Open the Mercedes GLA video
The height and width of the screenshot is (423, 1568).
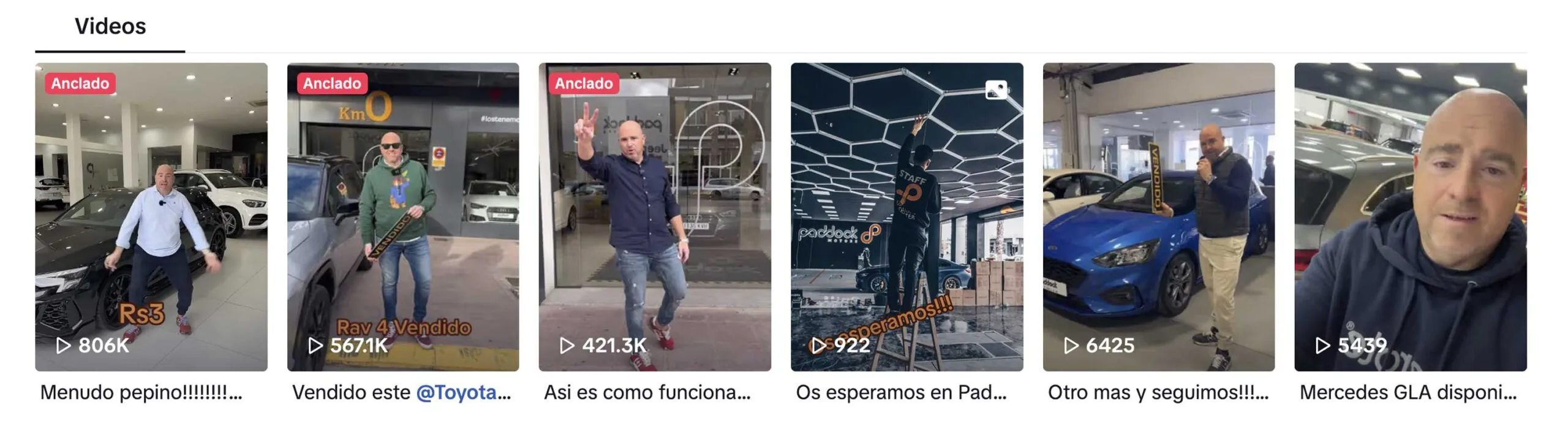pyautogui.click(x=1410, y=216)
